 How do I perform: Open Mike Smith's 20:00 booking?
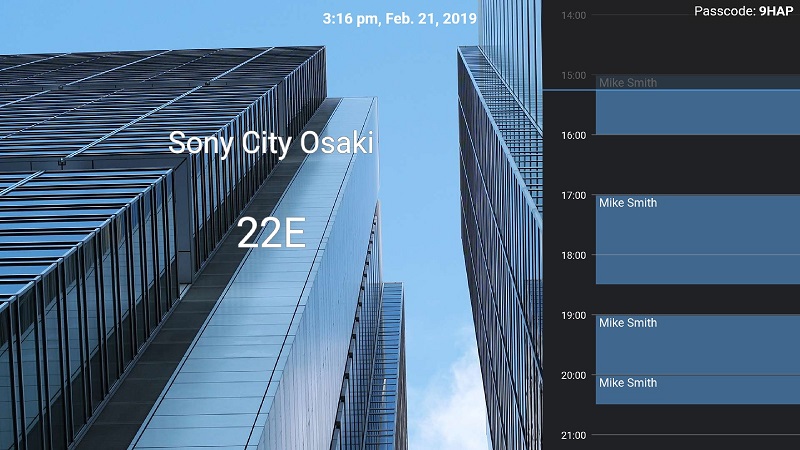(x=697, y=390)
